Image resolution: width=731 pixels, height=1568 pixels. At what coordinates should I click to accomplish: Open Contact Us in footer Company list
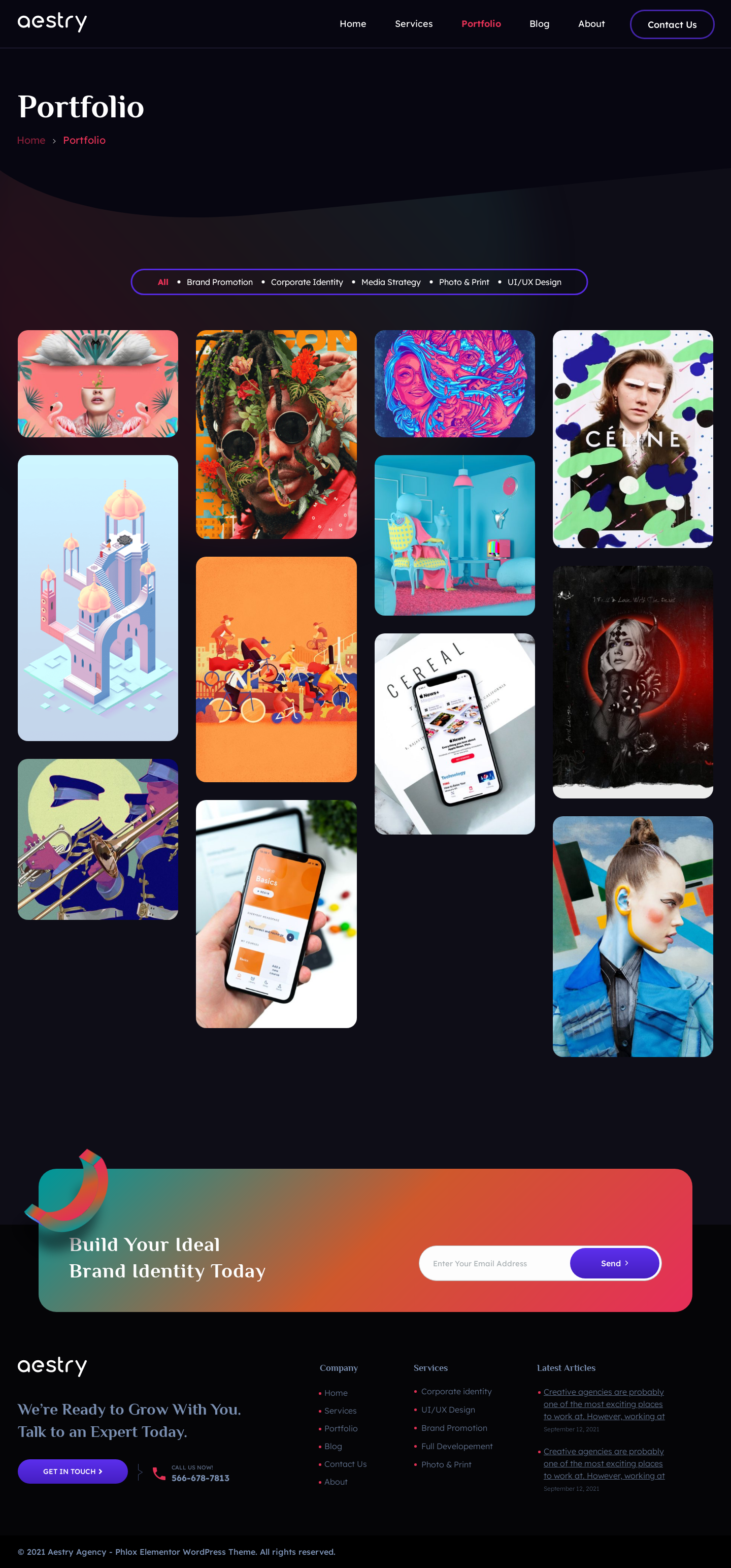click(345, 1464)
